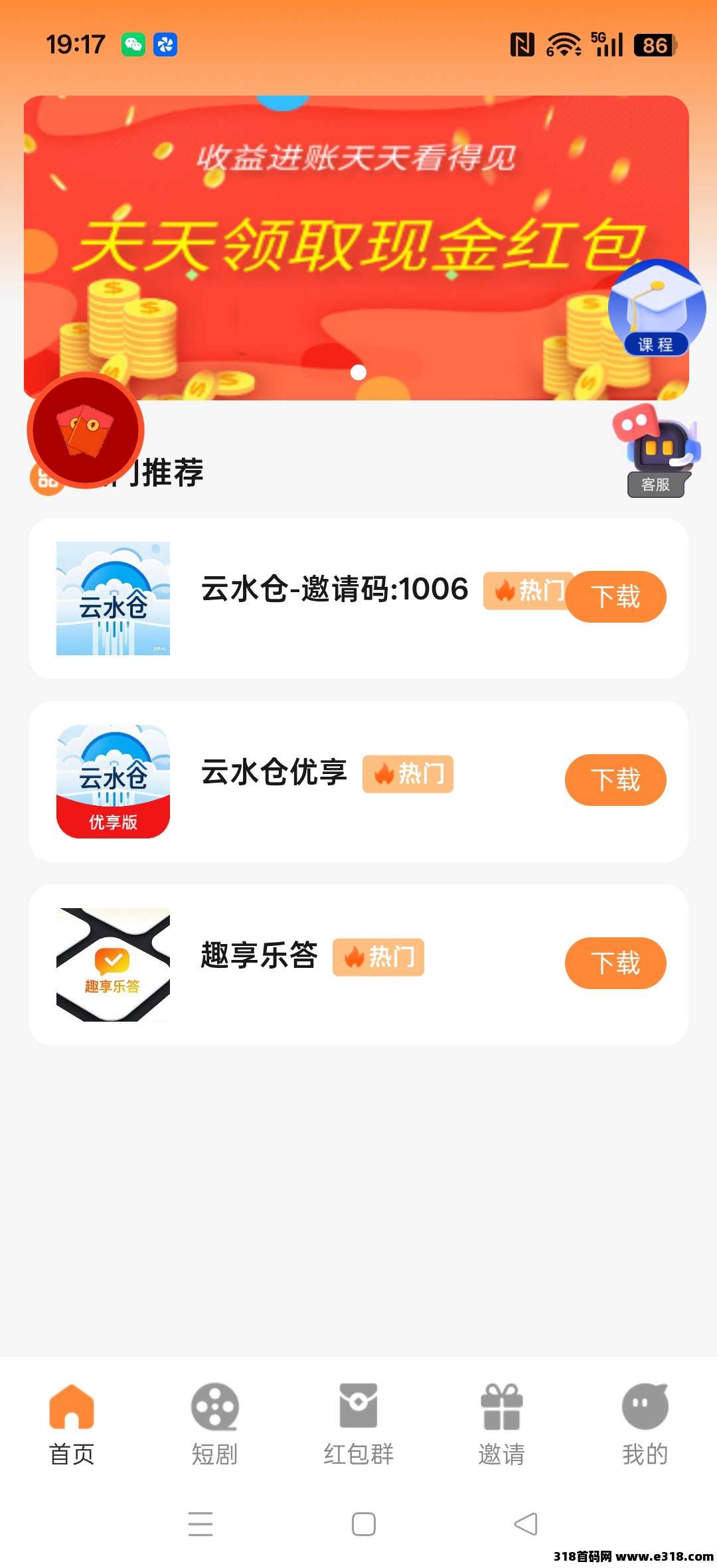Download the 趣享乐答 app
This screenshot has width=717, height=1568.
coord(615,963)
